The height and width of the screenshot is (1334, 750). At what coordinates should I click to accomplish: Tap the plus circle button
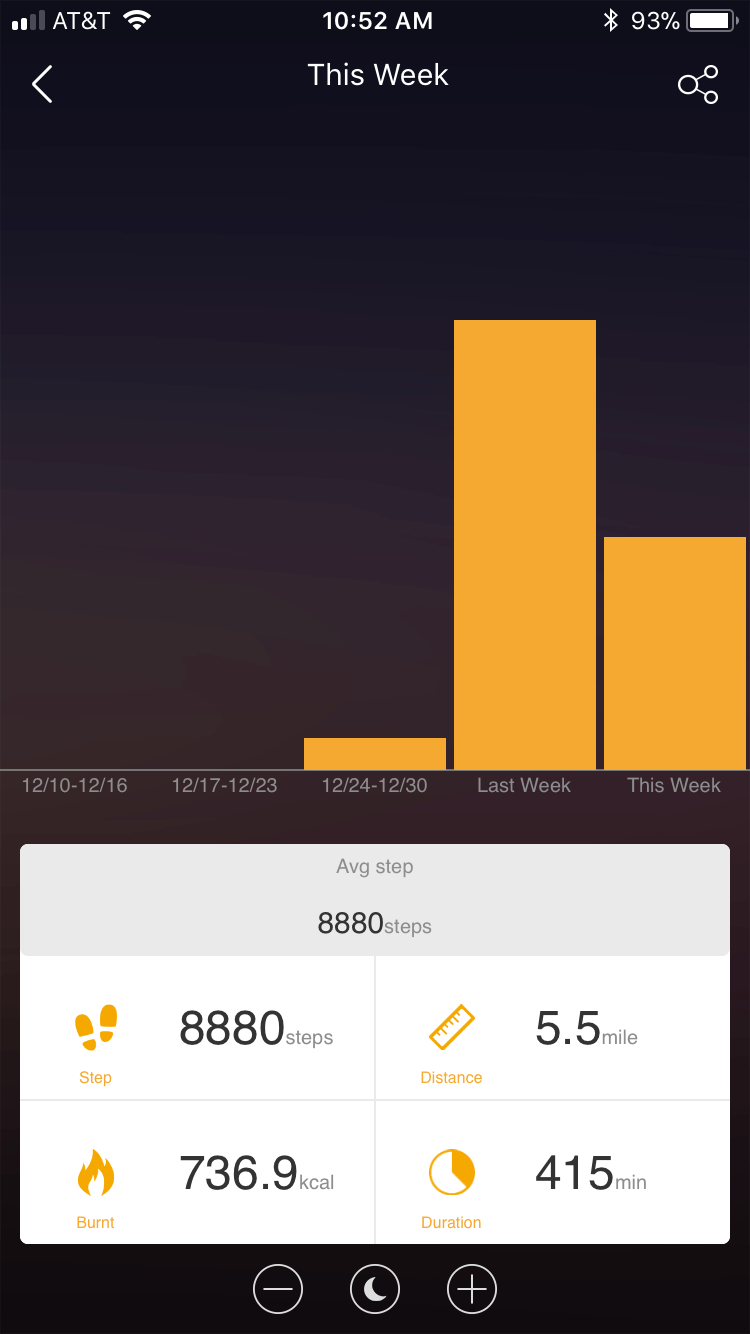472,1290
